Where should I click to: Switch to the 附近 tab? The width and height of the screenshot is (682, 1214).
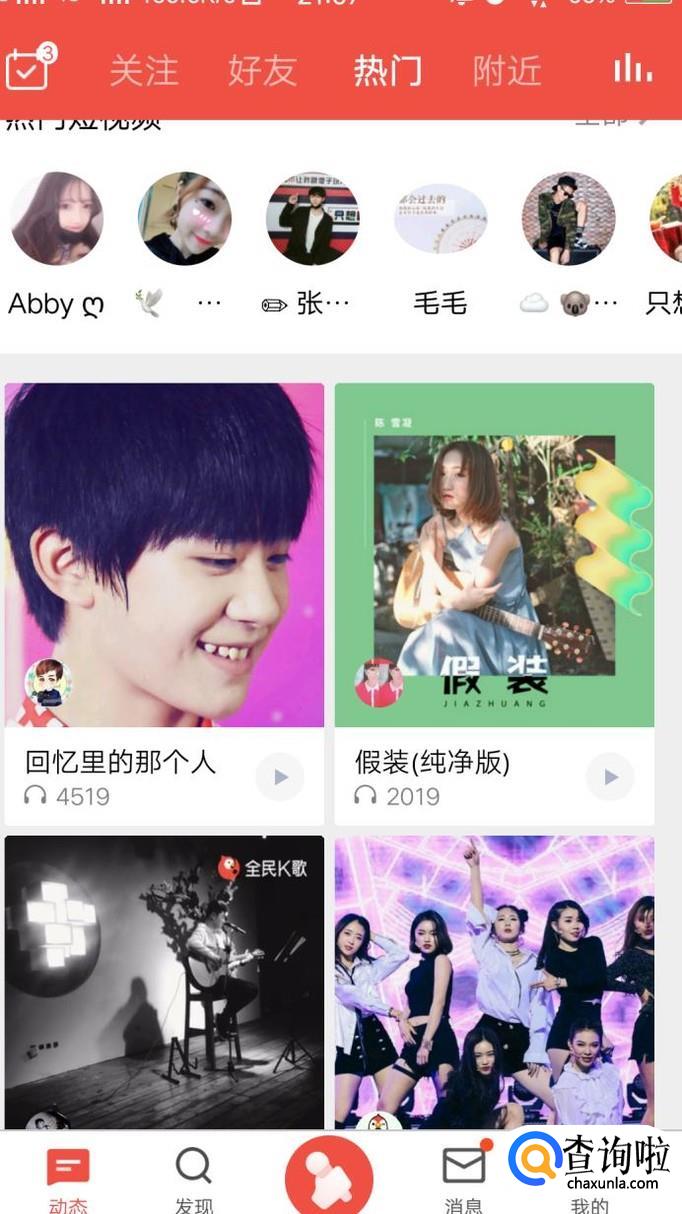pos(507,70)
